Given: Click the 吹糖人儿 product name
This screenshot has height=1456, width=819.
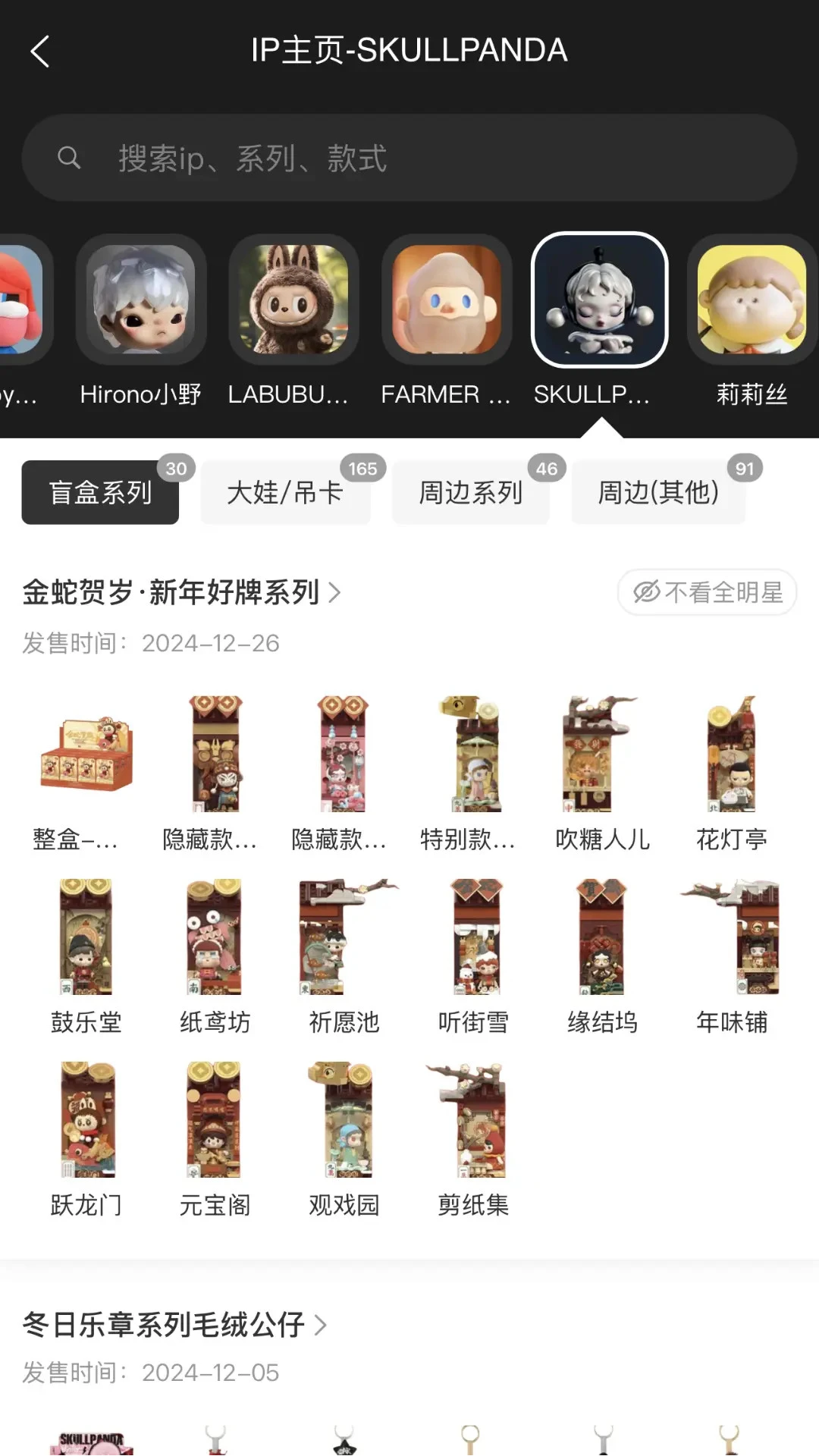Looking at the screenshot, I should [x=601, y=839].
